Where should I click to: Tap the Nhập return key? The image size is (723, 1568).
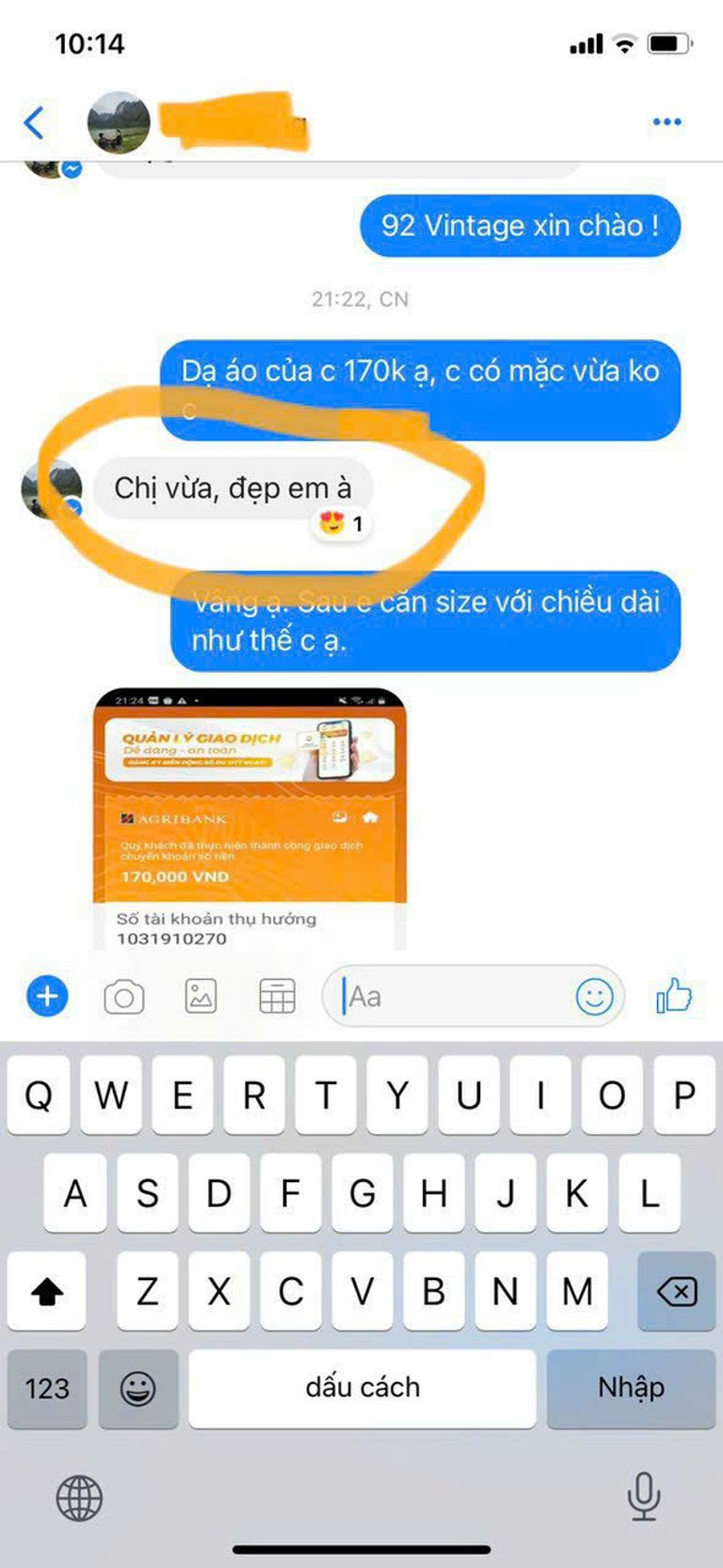tap(631, 1388)
